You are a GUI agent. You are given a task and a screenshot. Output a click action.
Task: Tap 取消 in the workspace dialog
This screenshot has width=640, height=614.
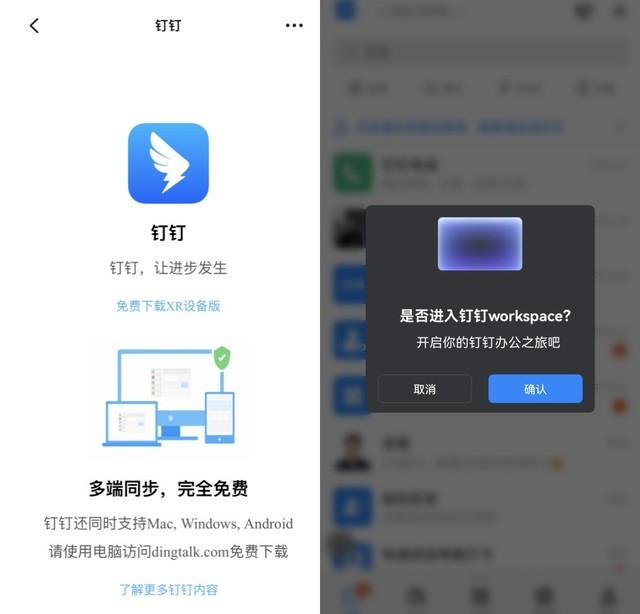pyautogui.click(x=424, y=389)
